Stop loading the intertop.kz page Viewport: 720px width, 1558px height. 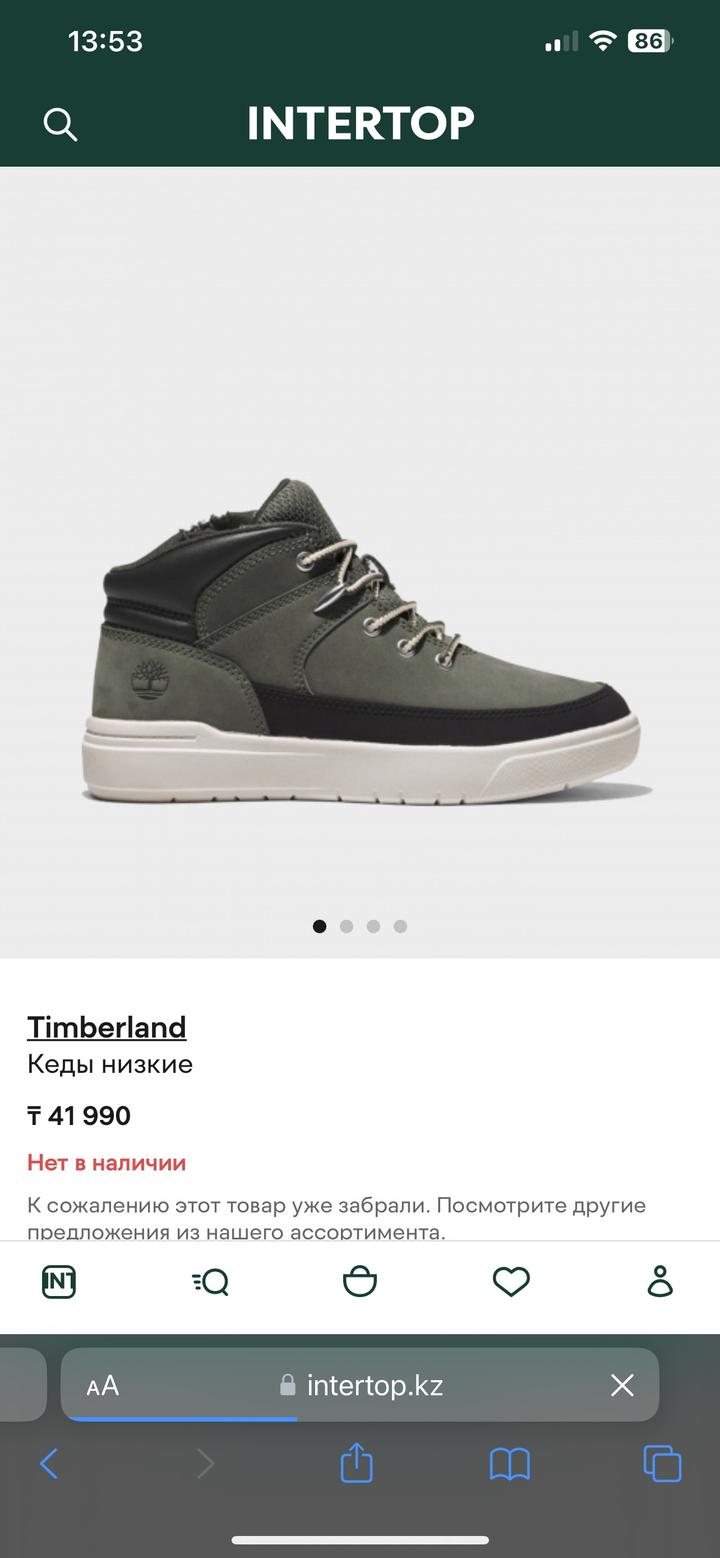tap(622, 1385)
